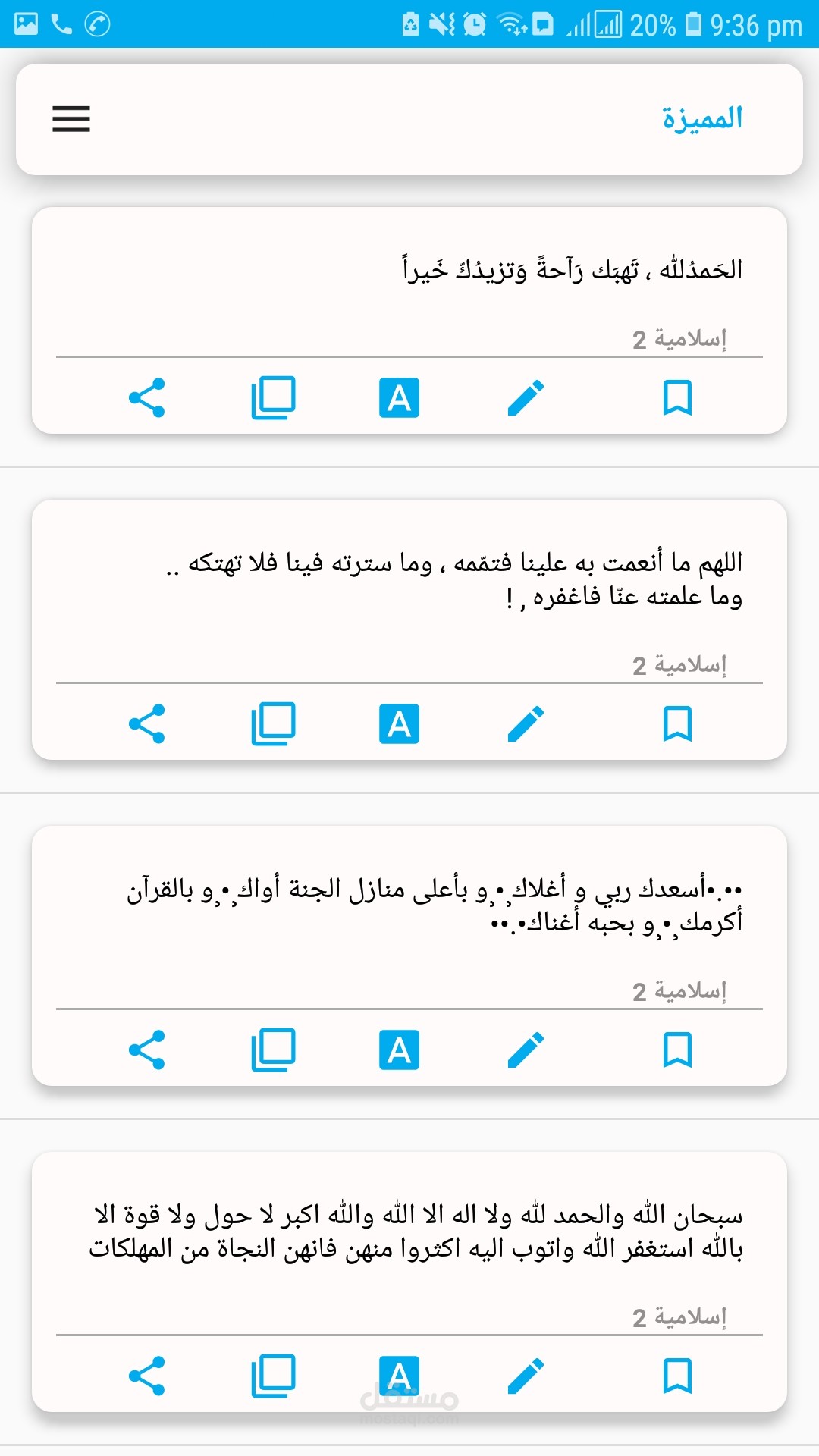Copy the سبحان الله quote text

click(273, 1376)
